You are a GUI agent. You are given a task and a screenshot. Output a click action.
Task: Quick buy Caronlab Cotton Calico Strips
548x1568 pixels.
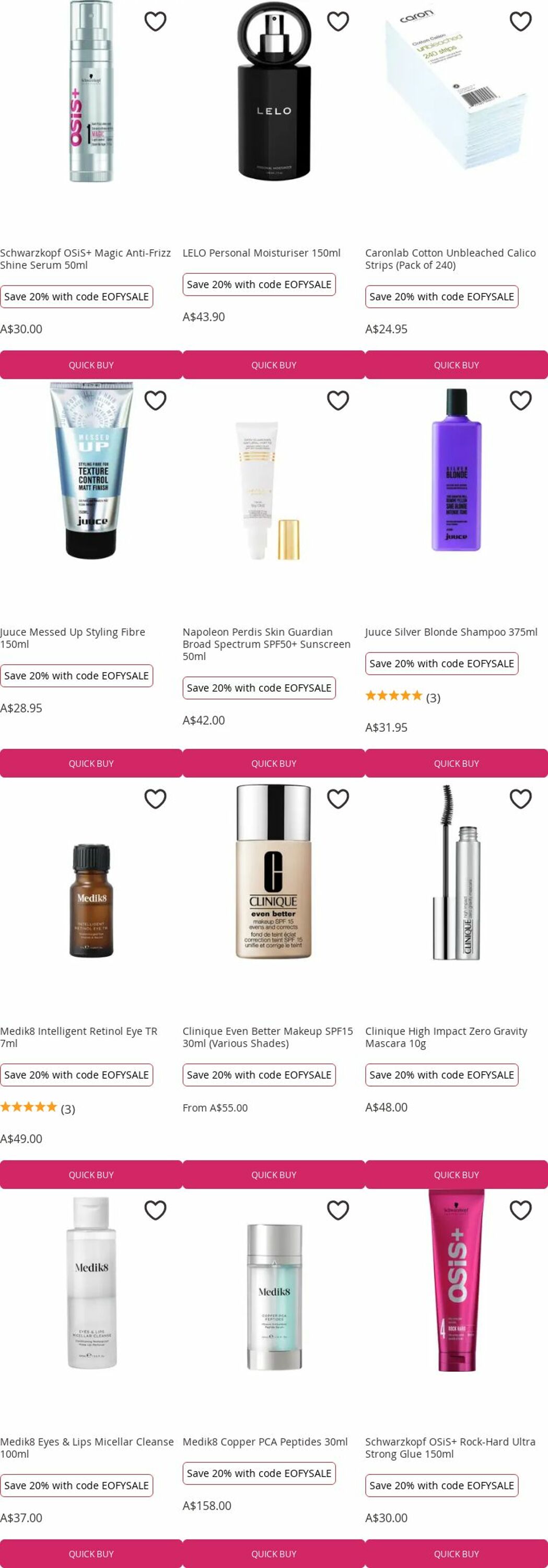[456, 365]
